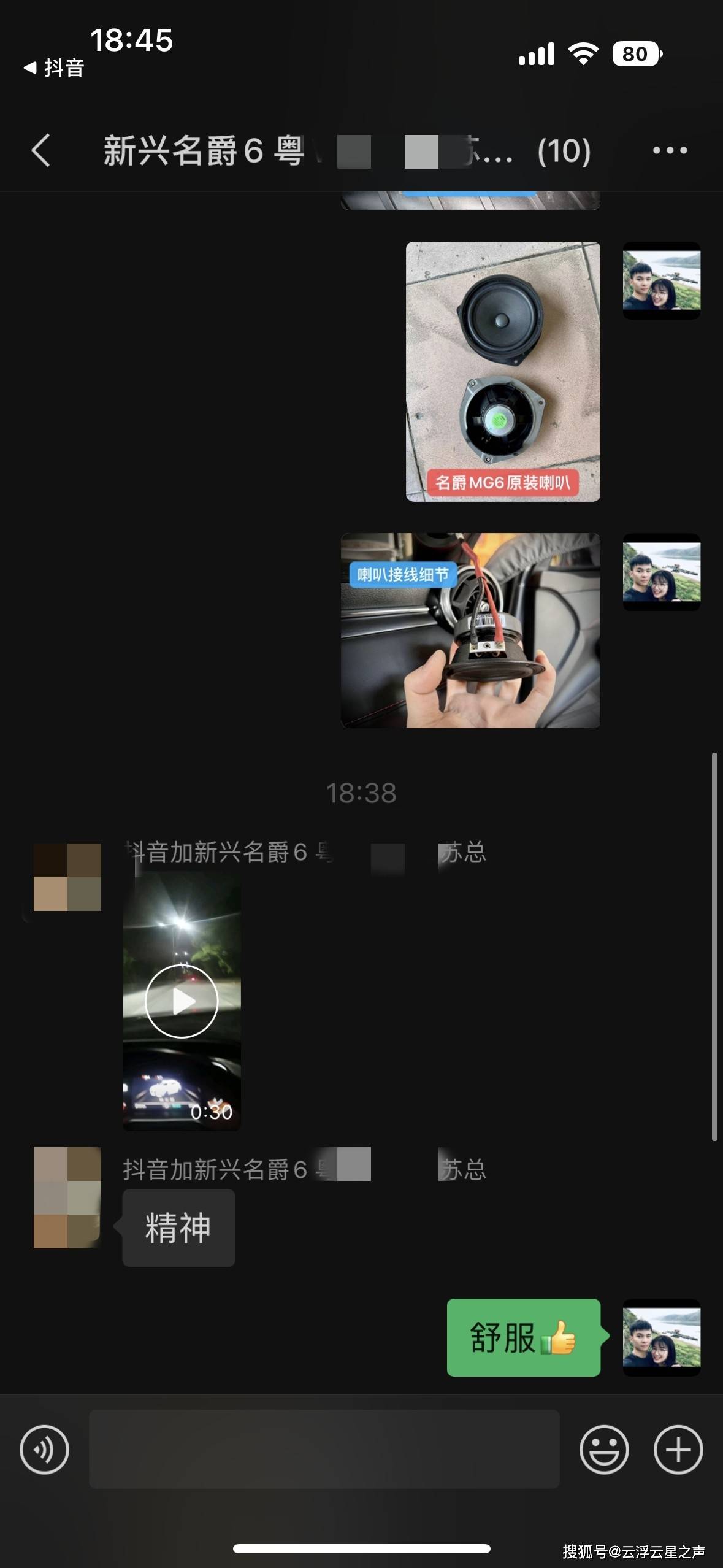Tap the 精神 message bubble
This screenshot has height=1568, width=723.
178,1227
